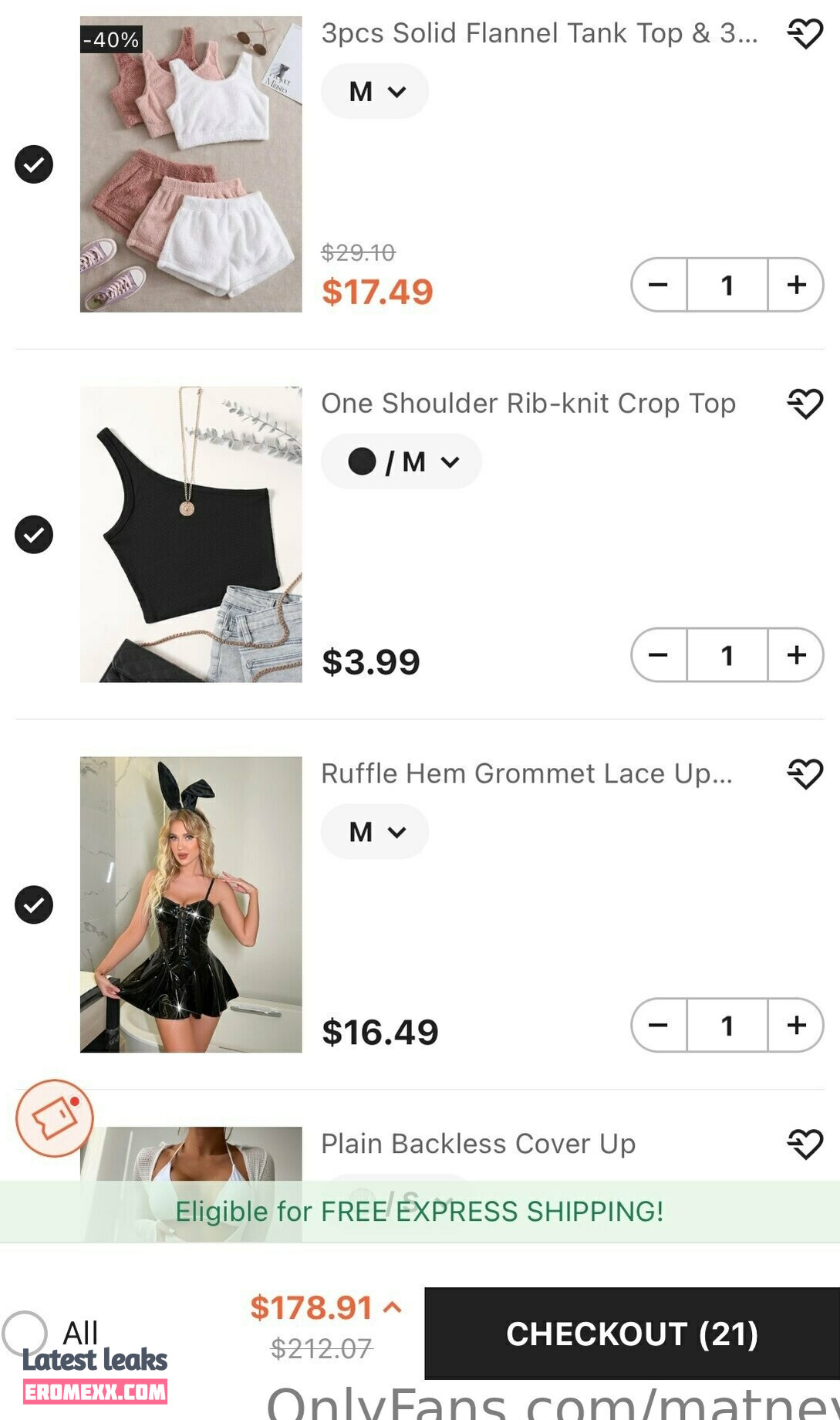This screenshot has height=1420, width=840.
Task: Open the floating coupon ticket button
Action: (54, 1117)
